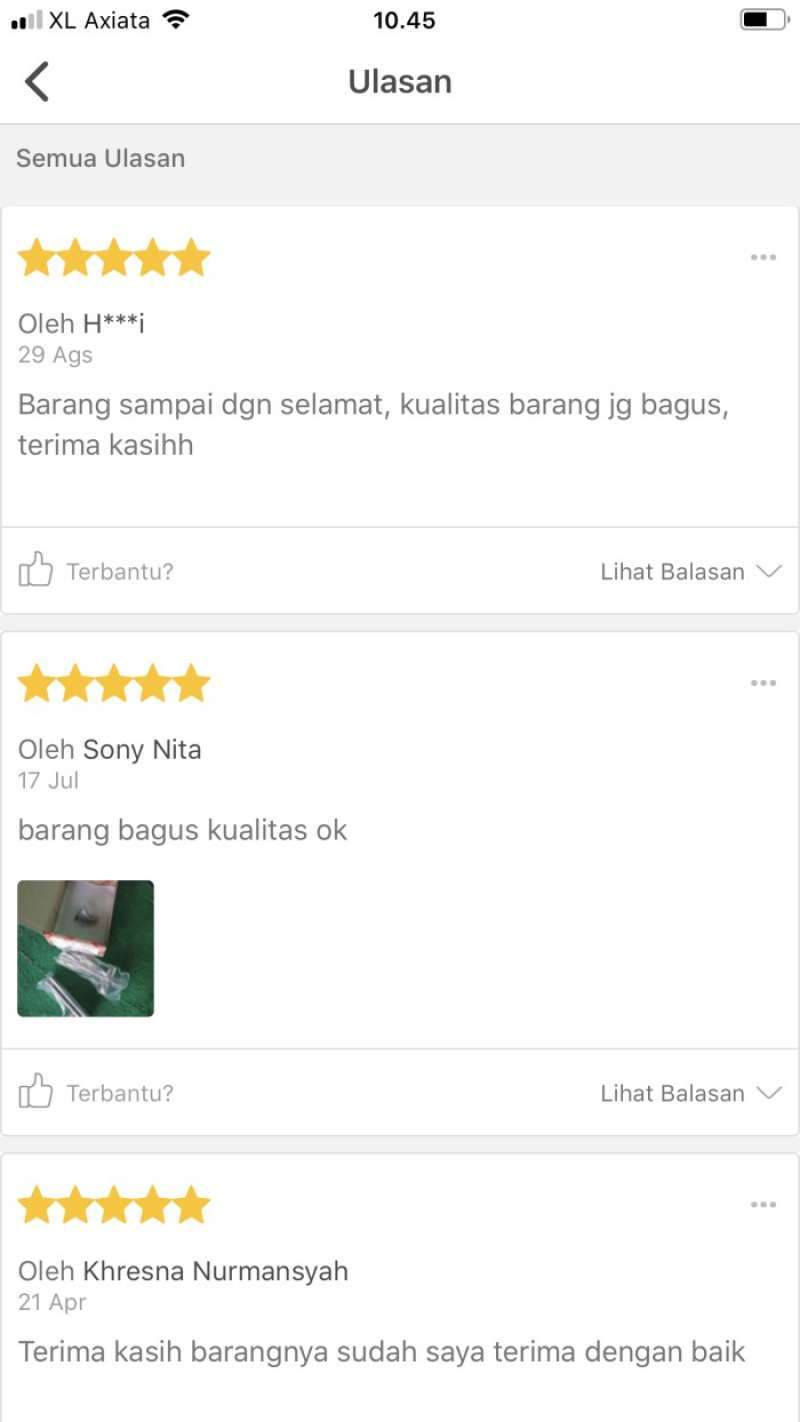Tap the first star on Sony Nita's rating
Image resolution: width=800 pixels, height=1422 pixels.
click(x=36, y=682)
